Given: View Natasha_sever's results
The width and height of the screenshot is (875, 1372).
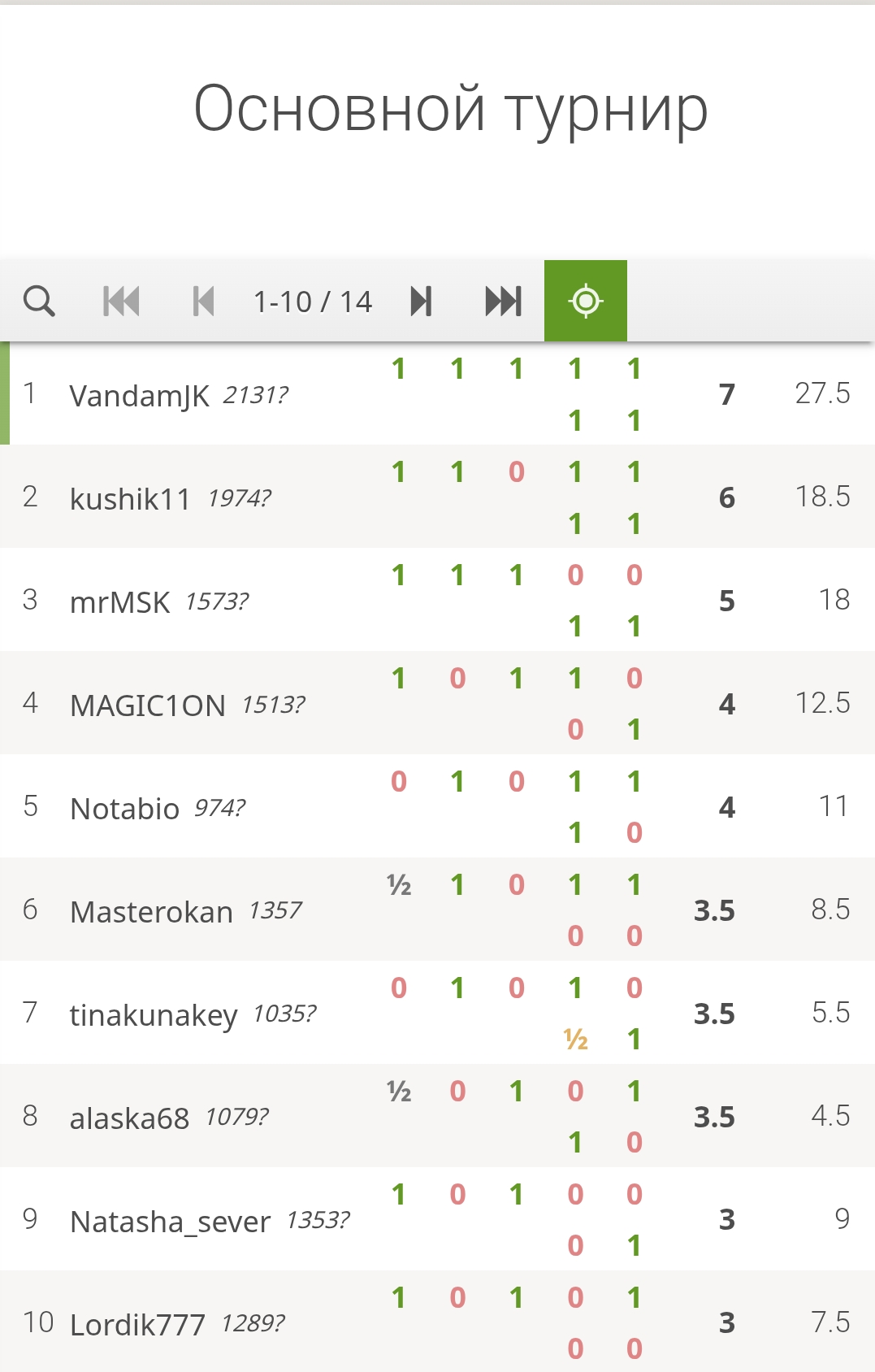Looking at the screenshot, I should coord(170,1221).
